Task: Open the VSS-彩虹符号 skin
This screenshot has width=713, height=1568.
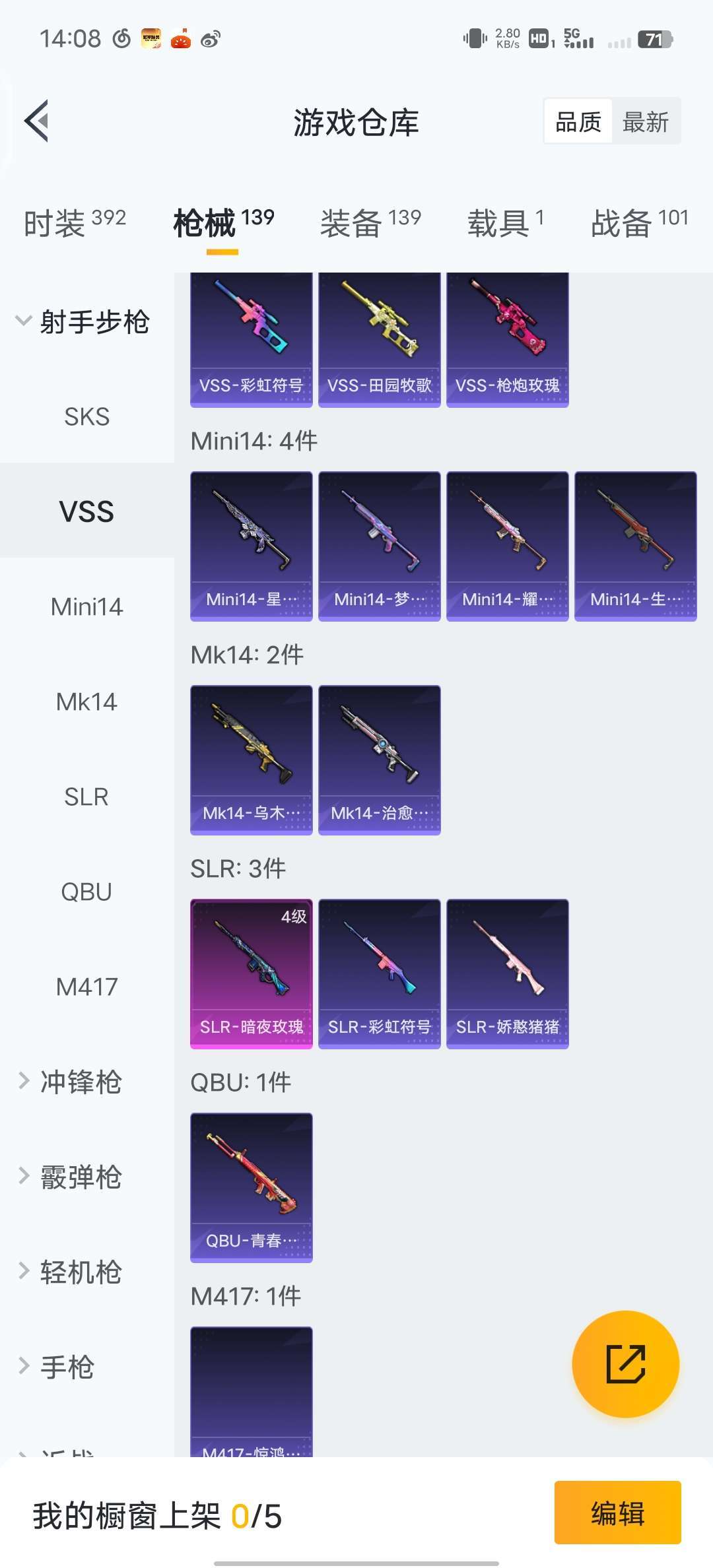Action: [x=251, y=339]
